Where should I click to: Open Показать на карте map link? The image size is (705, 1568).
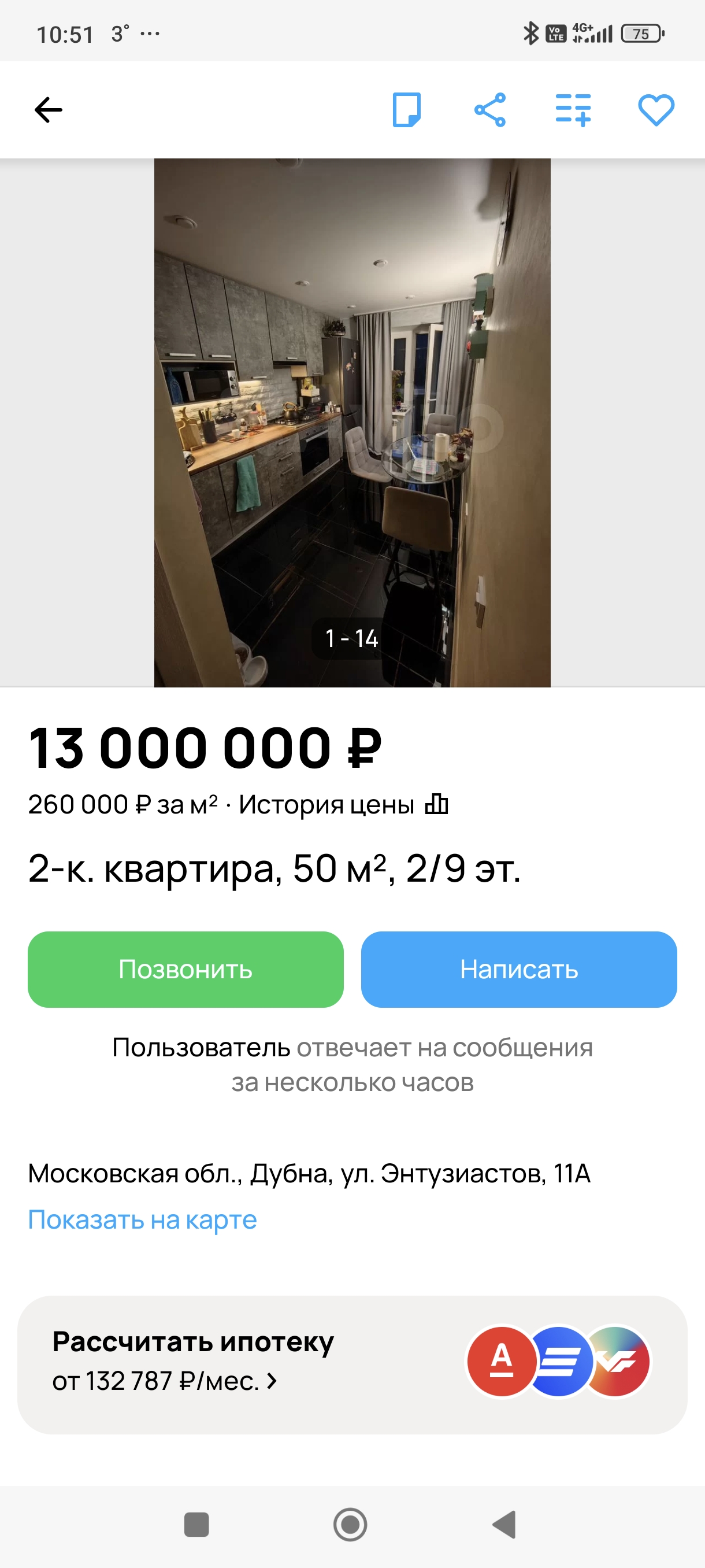142,1219
